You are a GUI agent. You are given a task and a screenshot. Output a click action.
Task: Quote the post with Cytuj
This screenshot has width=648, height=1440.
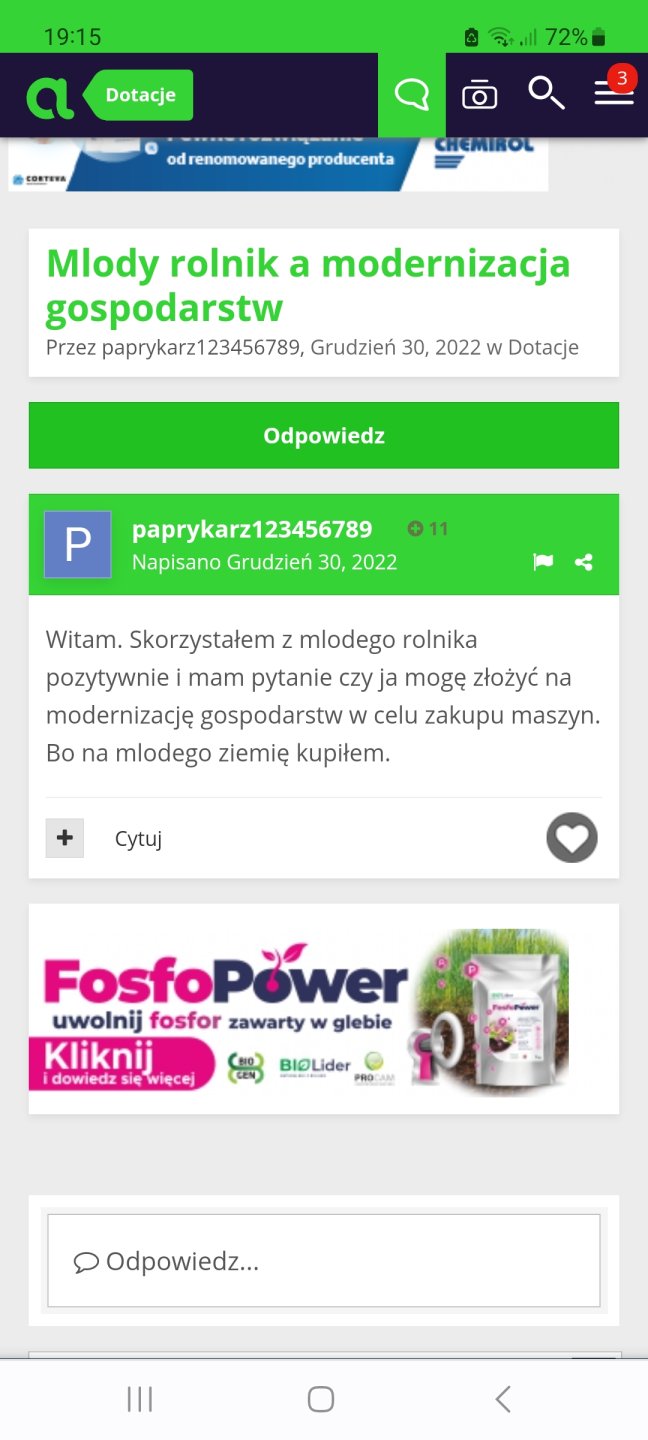[x=138, y=839]
